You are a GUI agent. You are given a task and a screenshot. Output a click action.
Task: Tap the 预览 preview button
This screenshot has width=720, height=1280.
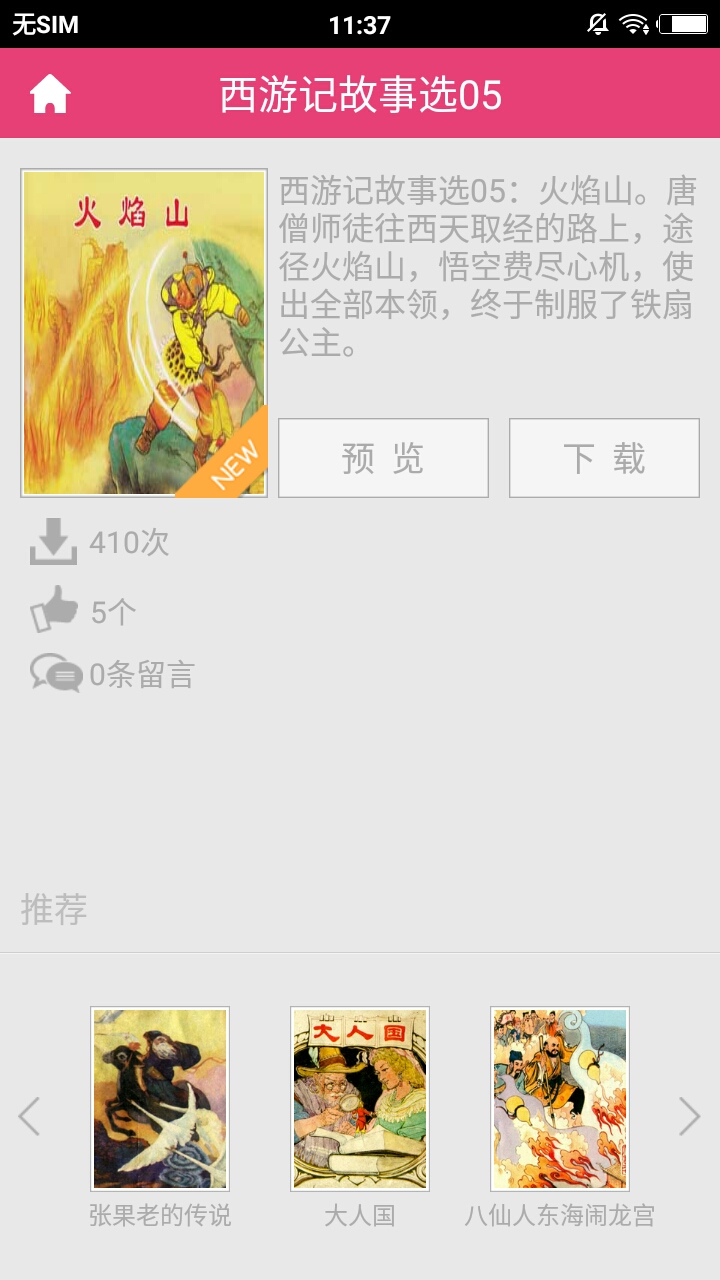tap(383, 458)
